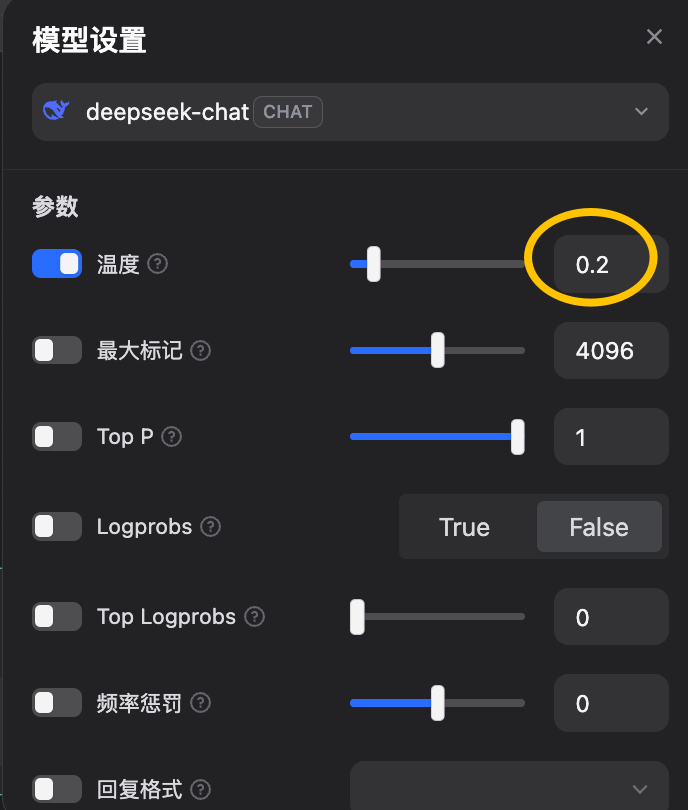Viewport: 688px width, 810px height.
Task: Enable the Top P switch
Action: pos(57,437)
